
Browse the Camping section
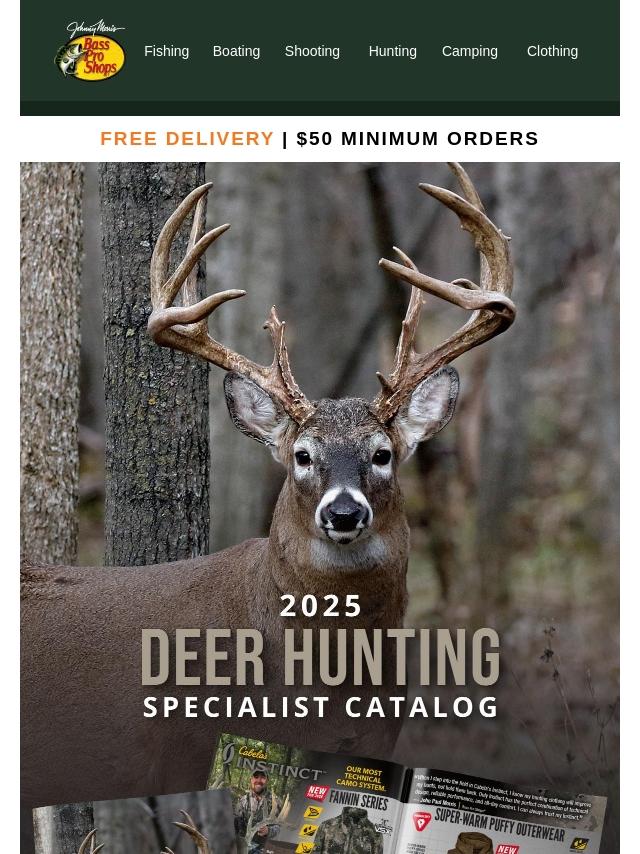click(x=469, y=51)
